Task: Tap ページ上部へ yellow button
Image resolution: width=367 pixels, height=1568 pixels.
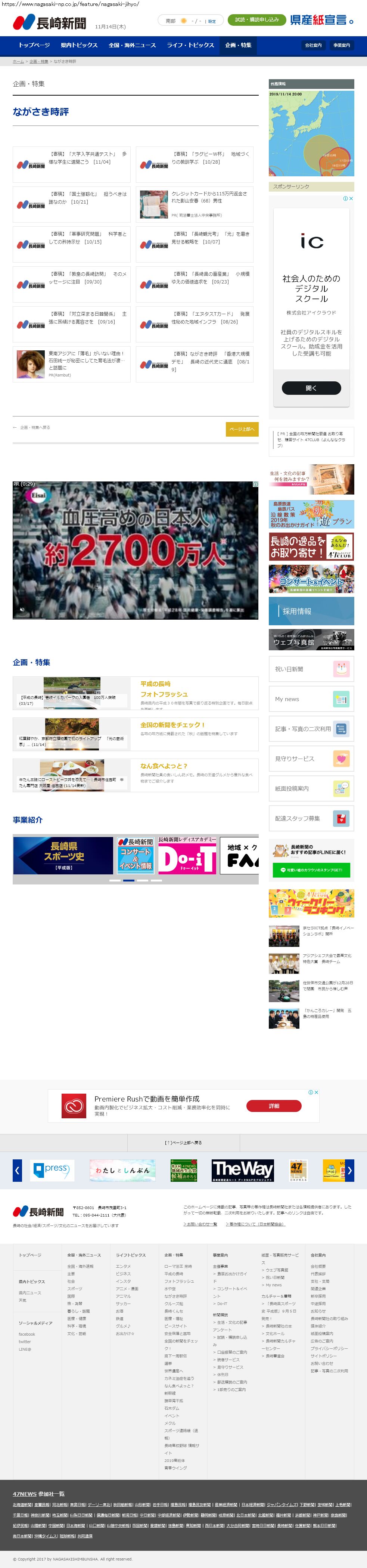Action: [x=242, y=429]
